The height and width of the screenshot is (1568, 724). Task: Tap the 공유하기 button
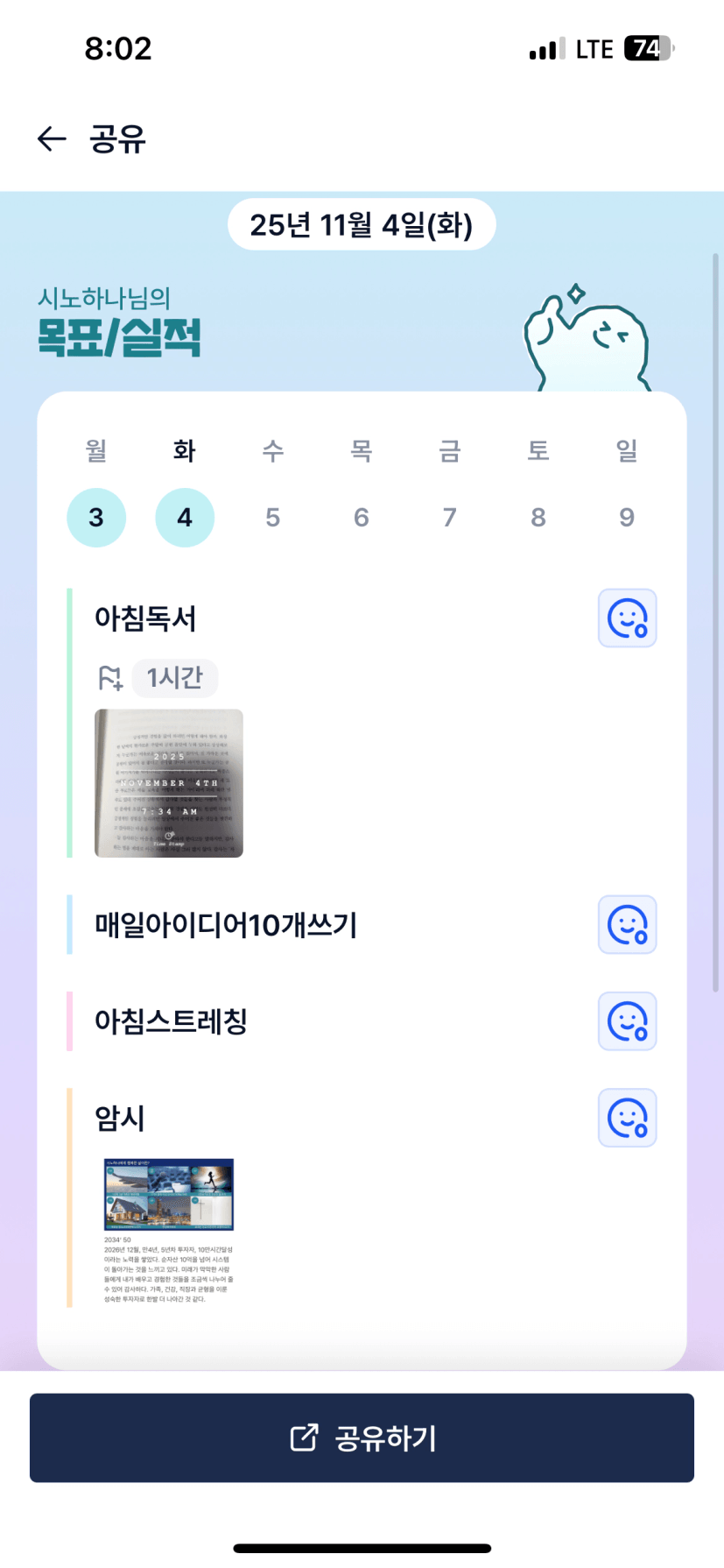click(x=362, y=1437)
